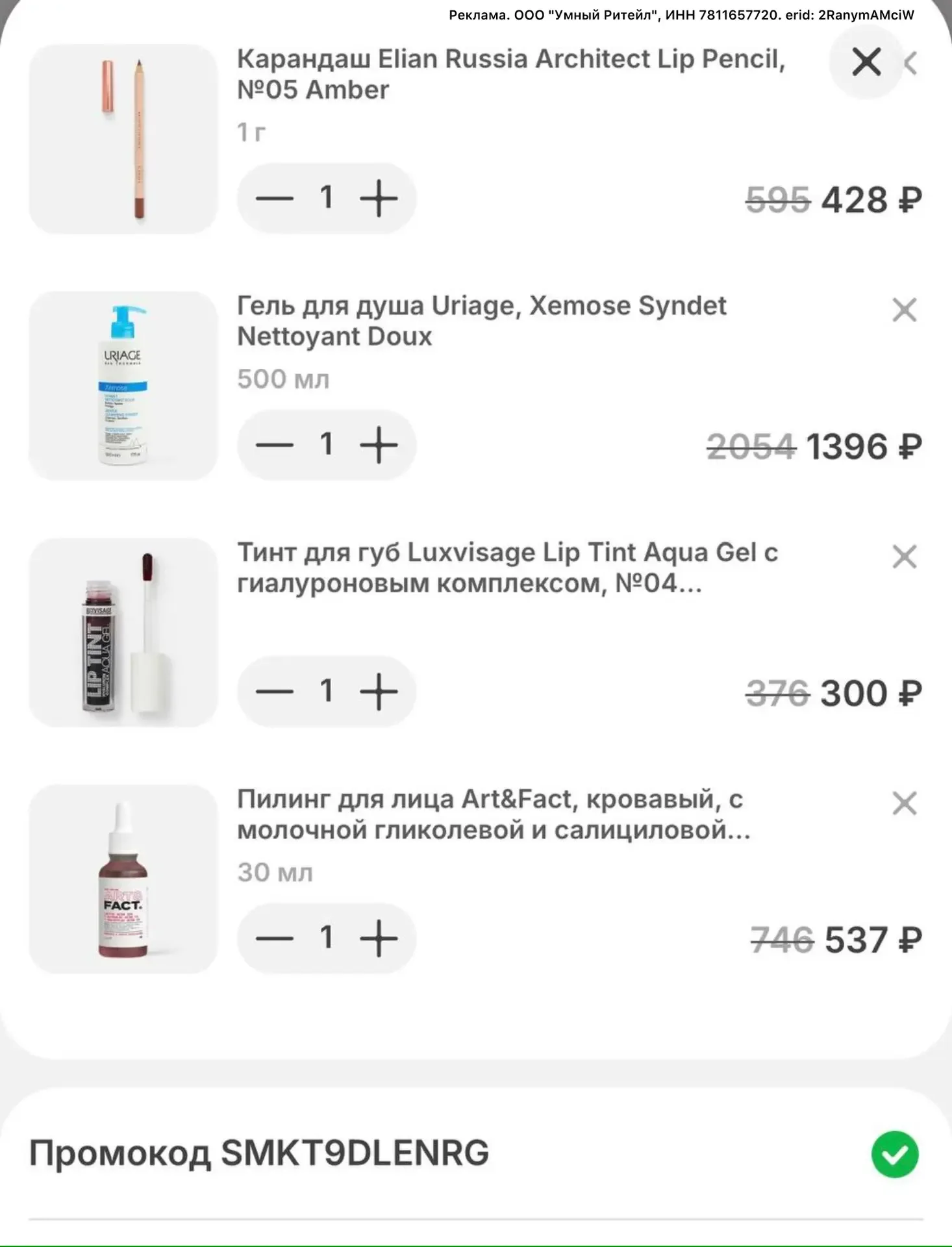
Task: Close the Умный Ритейл advertisement
Action: click(866, 63)
